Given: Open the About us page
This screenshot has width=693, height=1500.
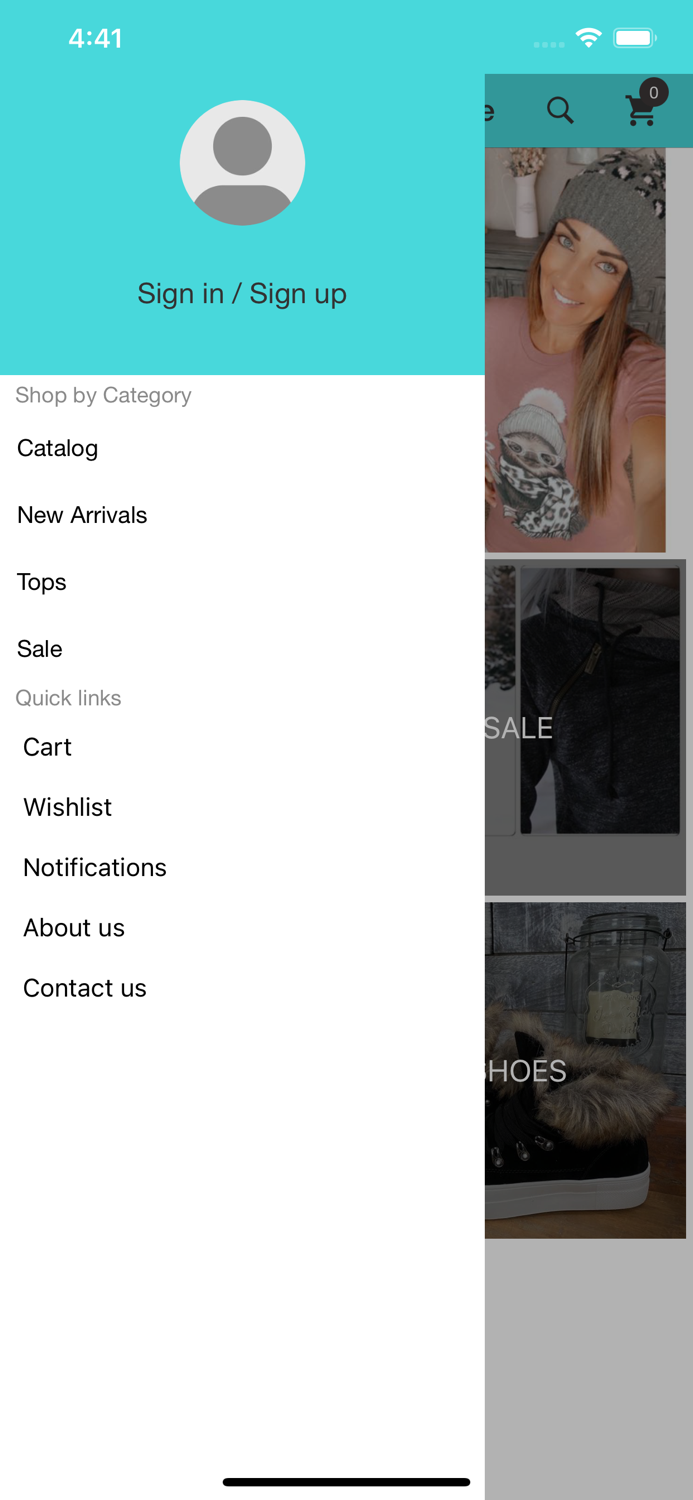Looking at the screenshot, I should pos(74,928).
